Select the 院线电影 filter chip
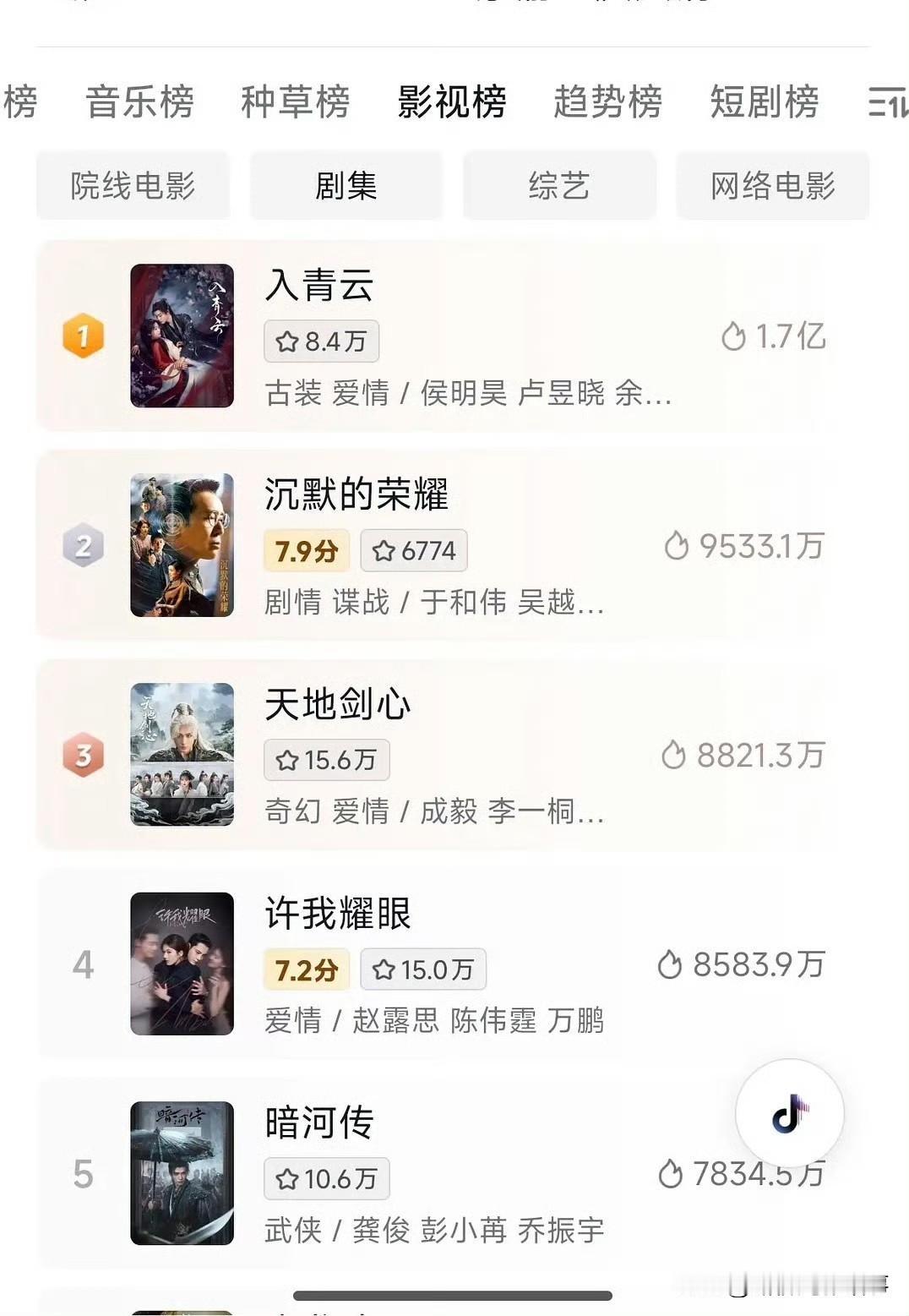This screenshot has width=909, height=1316. point(133,185)
